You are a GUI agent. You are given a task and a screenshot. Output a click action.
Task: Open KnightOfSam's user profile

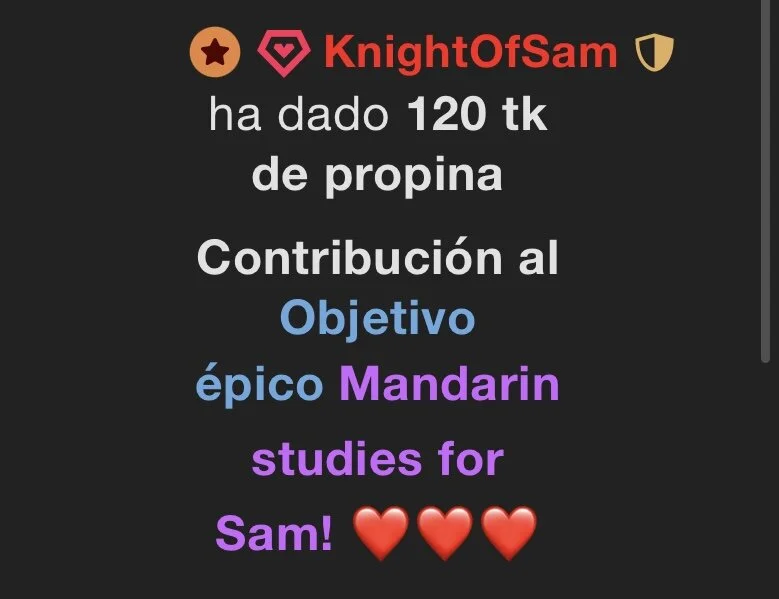(x=470, y=52)
